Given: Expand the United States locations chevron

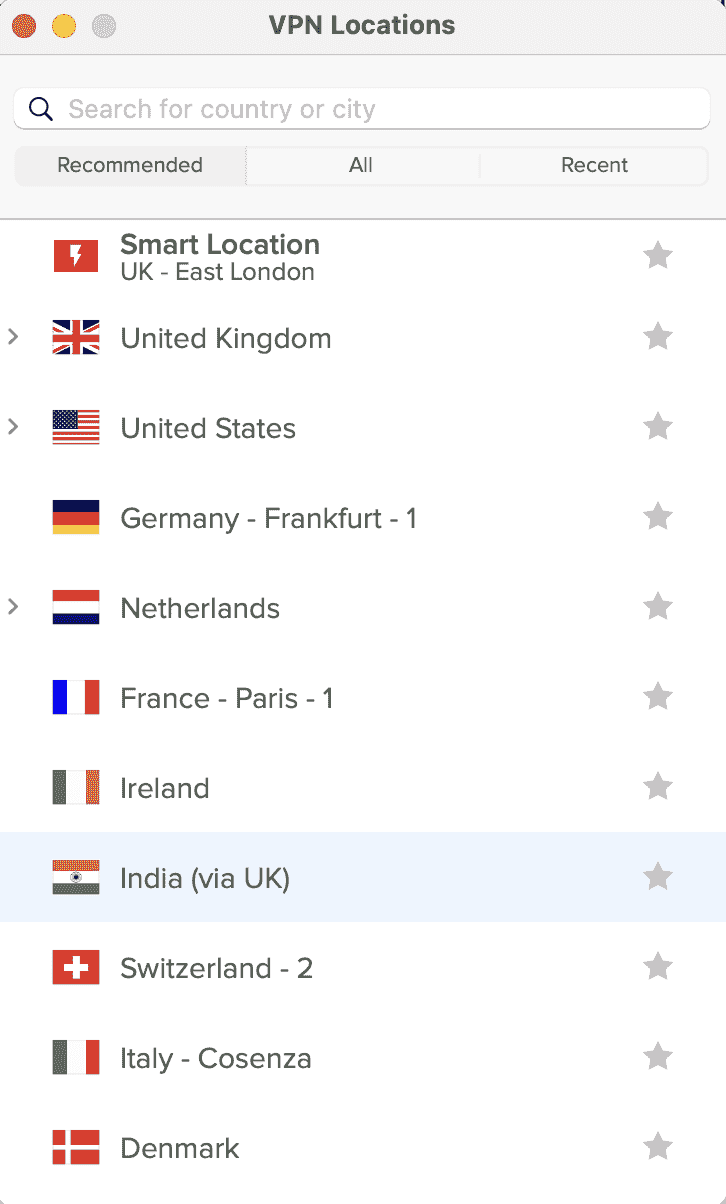Looking at the screenshot, I should tap(13, 428).
